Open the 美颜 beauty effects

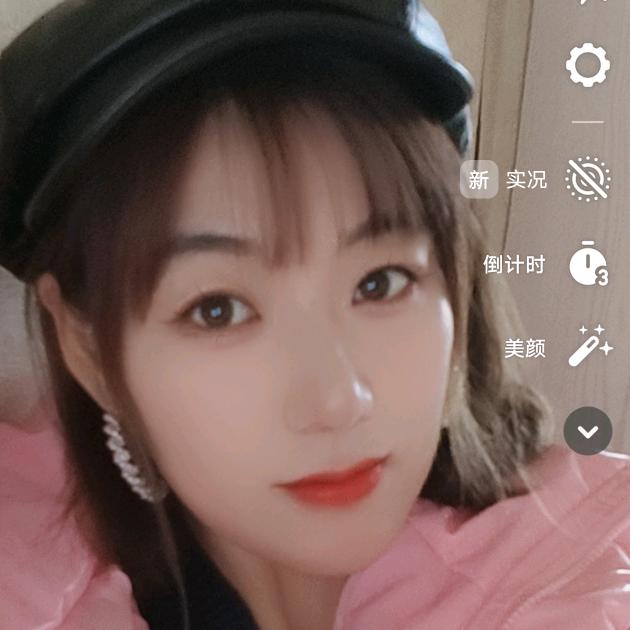pyautogui.click(x=589, y=348)
